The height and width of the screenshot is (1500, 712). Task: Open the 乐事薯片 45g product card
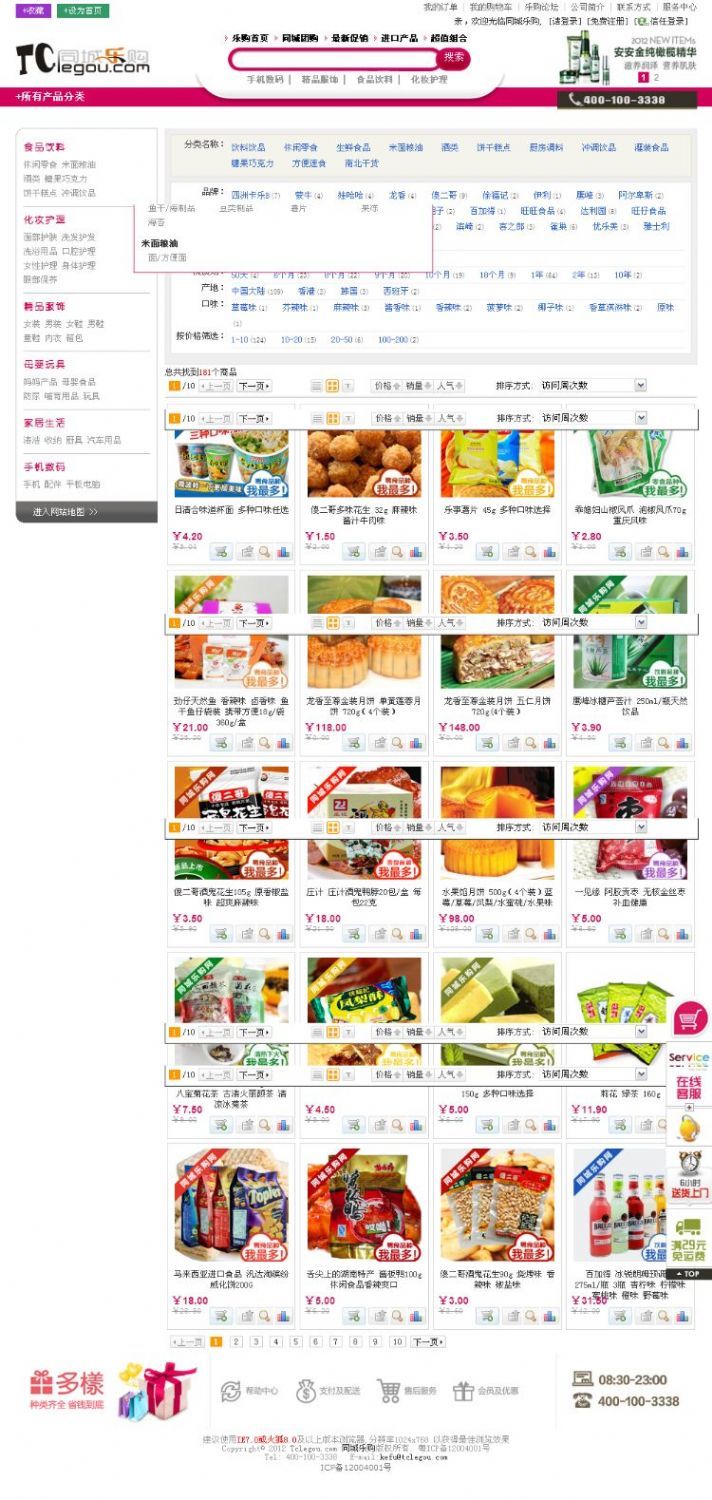coord(496,470)
